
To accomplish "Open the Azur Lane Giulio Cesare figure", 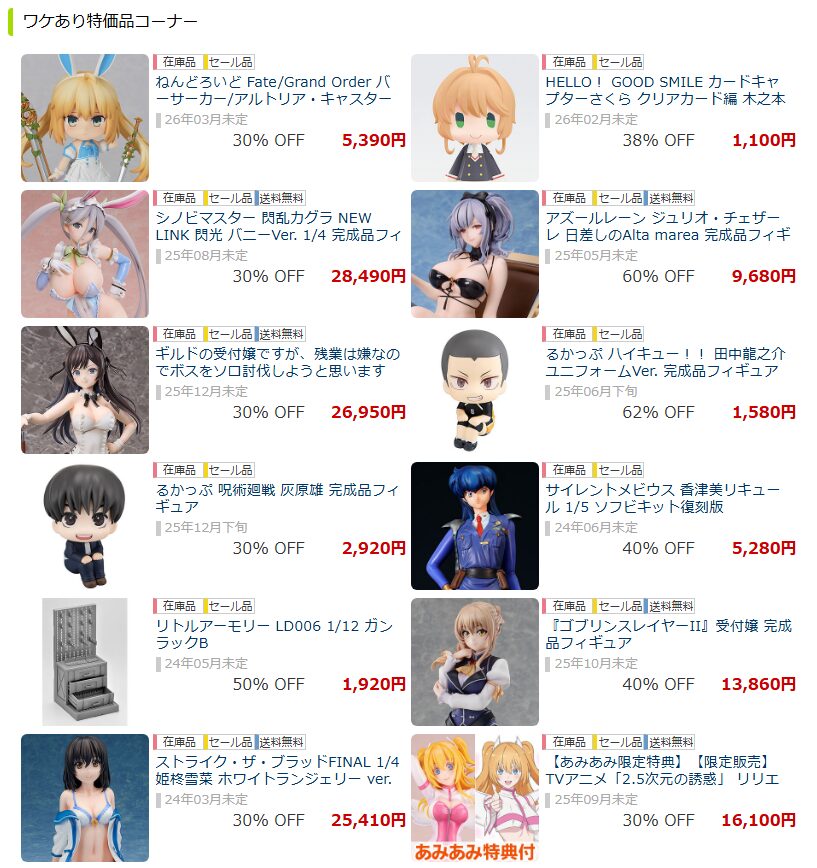I will [x=667, y=226].
